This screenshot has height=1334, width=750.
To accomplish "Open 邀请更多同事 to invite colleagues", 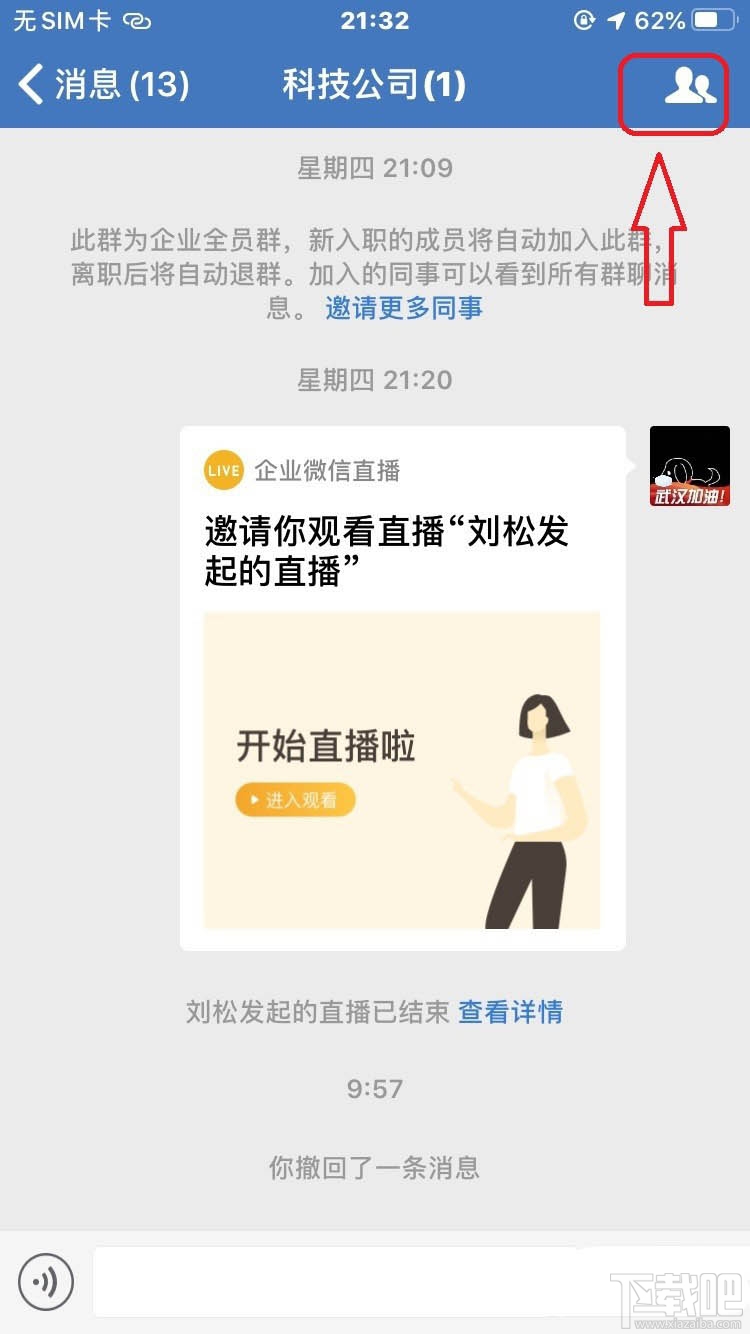I will pyautogui.click(x=403, y=308).
